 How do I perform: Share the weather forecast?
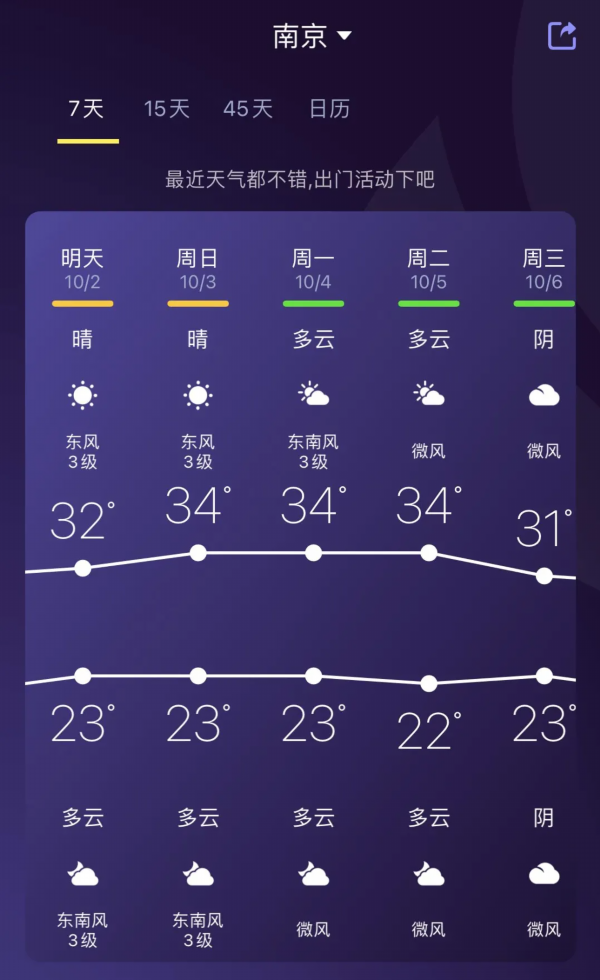(x=562, y=36)
